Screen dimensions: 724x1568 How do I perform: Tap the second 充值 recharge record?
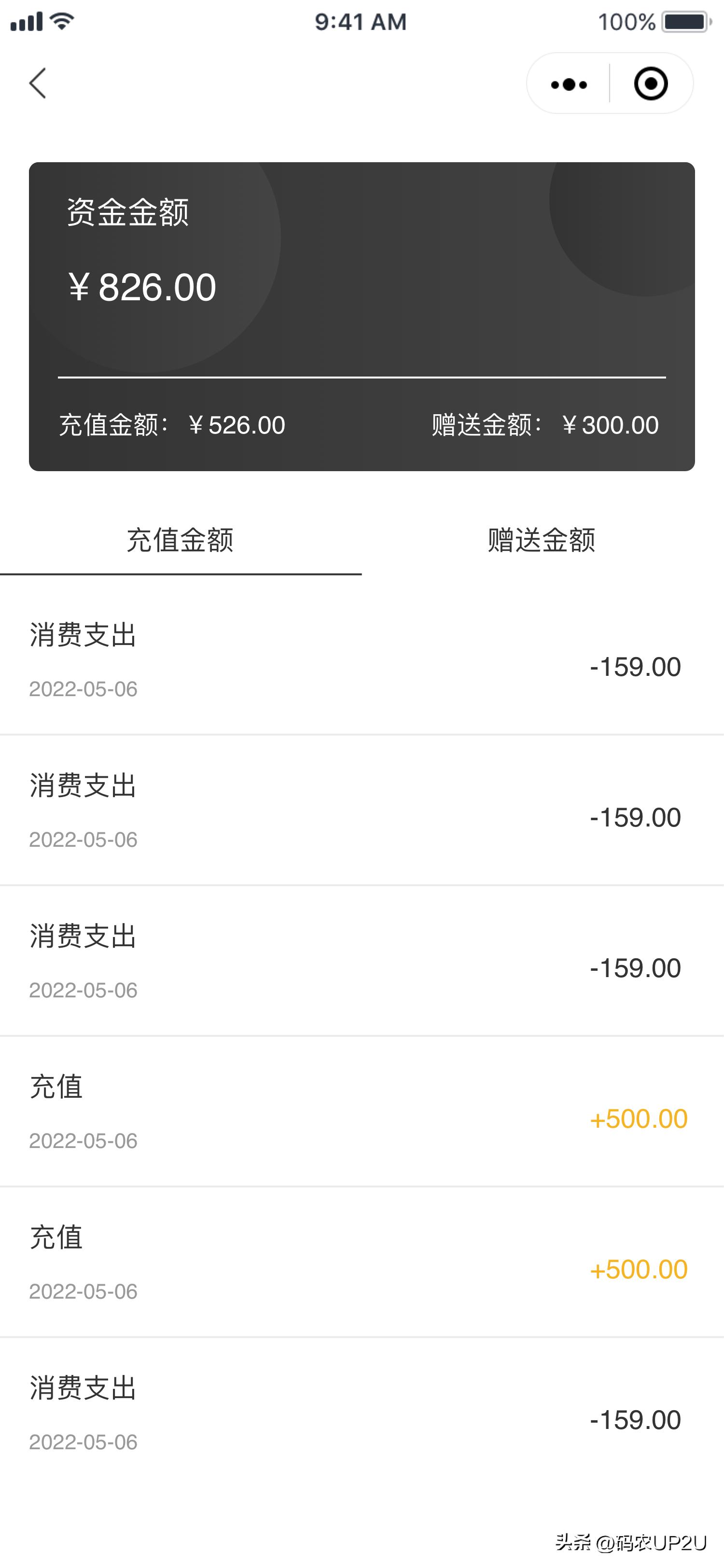[362, 1263]
